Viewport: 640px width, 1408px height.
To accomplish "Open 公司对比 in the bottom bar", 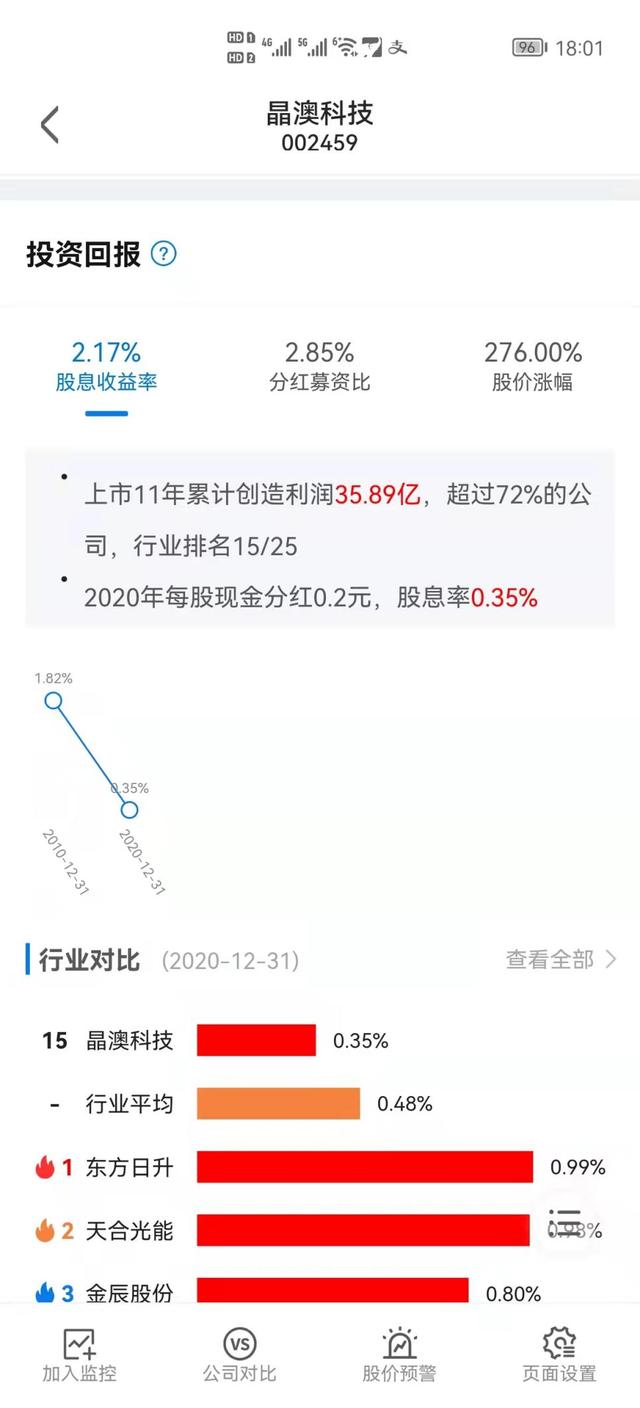I will click(239, 1356).
